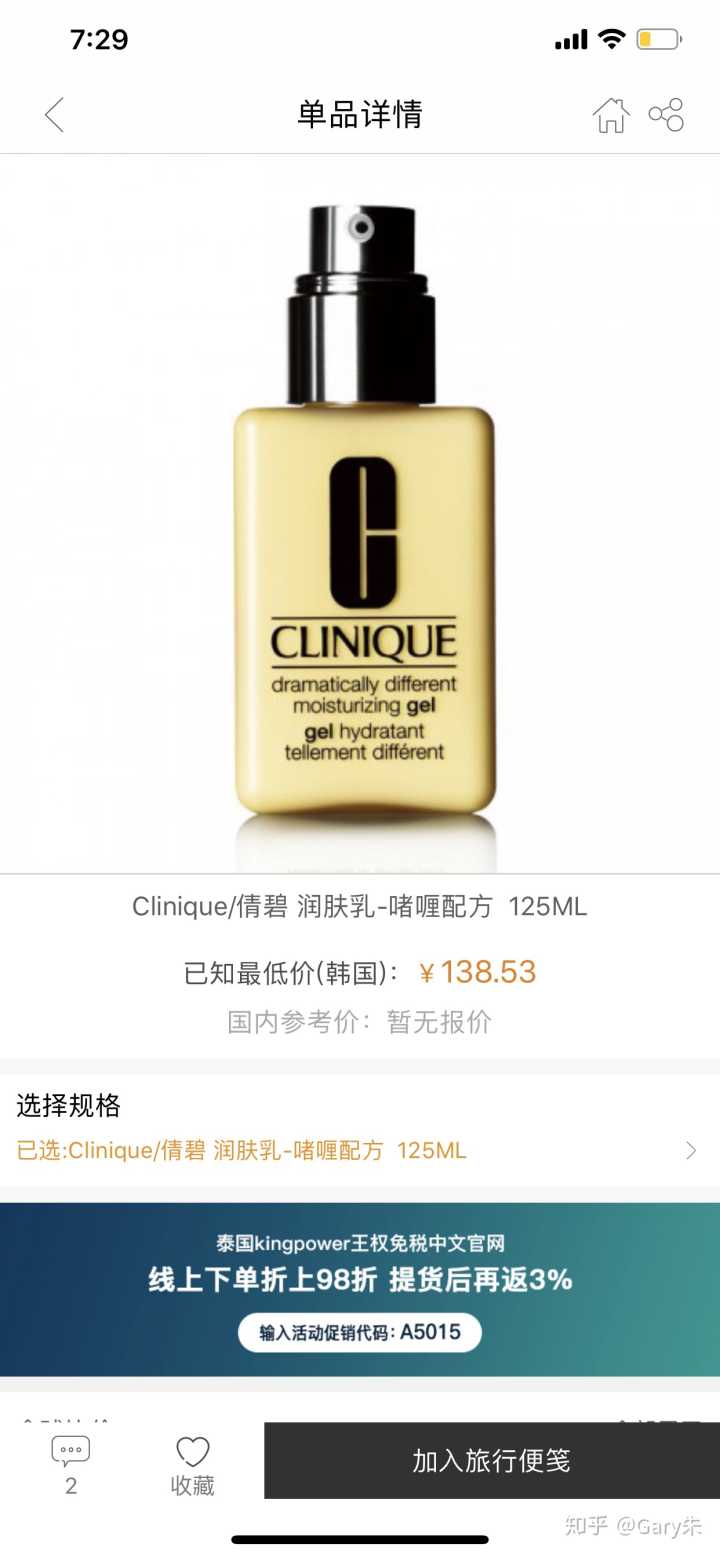This screenshot has height=1558, width=720.
Task: Go back from the 单品详情 page
Action: 54,115
